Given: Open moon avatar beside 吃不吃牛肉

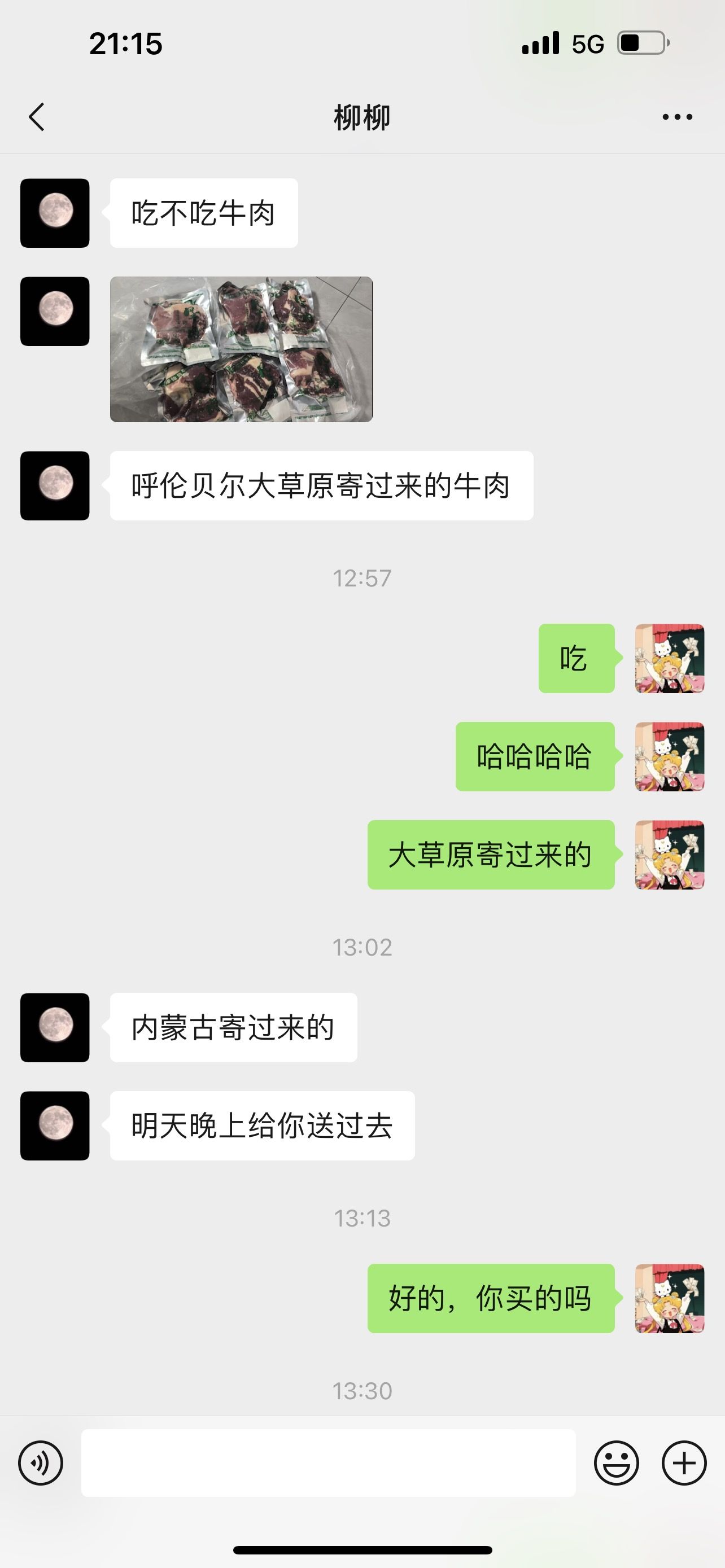Looking at the screenshot, I should pos(55,213).
